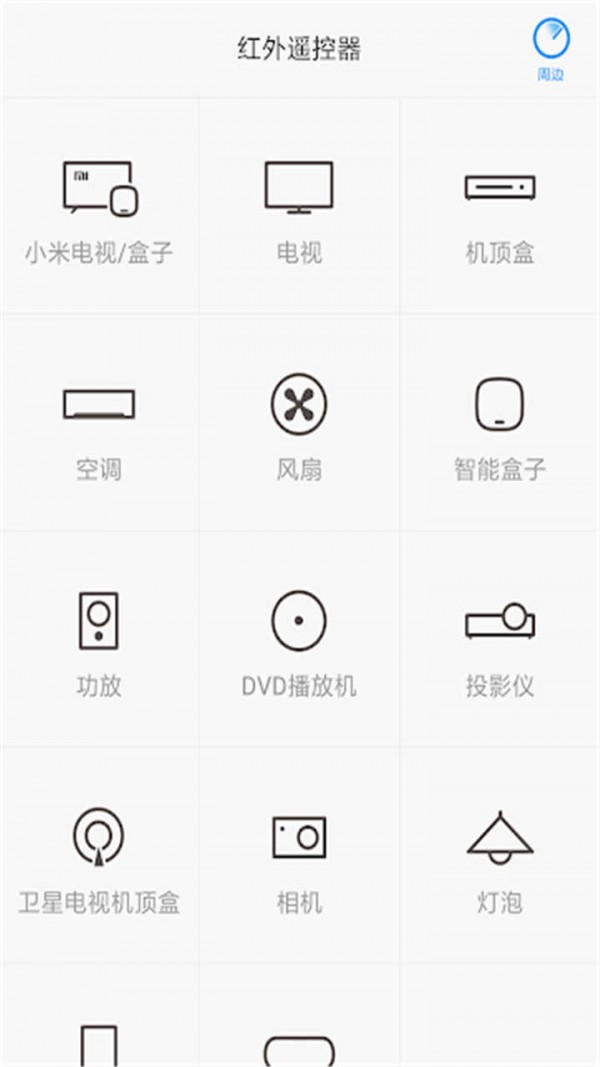This screenshot has width=600, height=1067.
Task: Open the 周边 nearby icon
Action: coord(551,48)
